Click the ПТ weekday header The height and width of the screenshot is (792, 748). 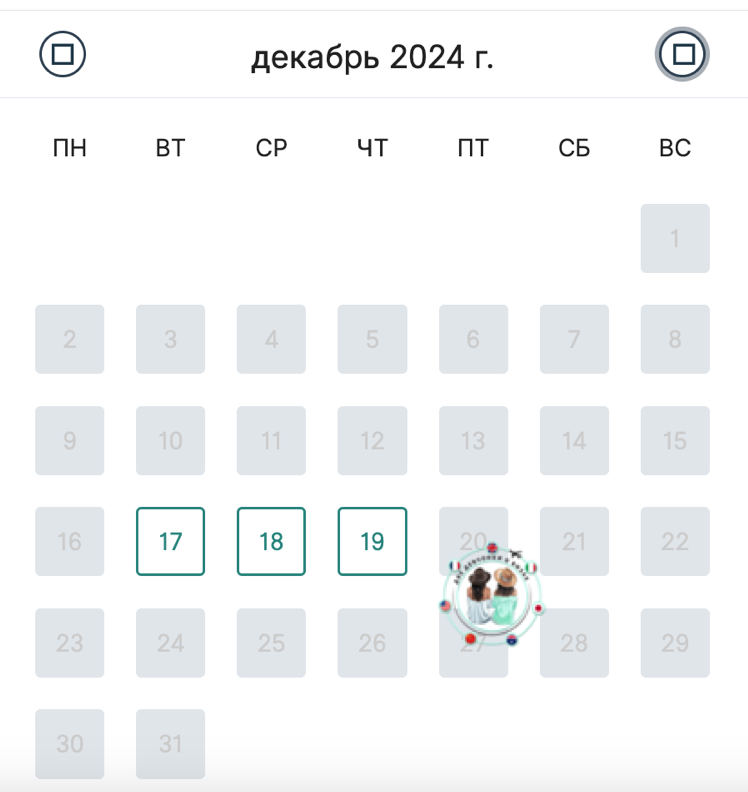(x=473, y=148)
